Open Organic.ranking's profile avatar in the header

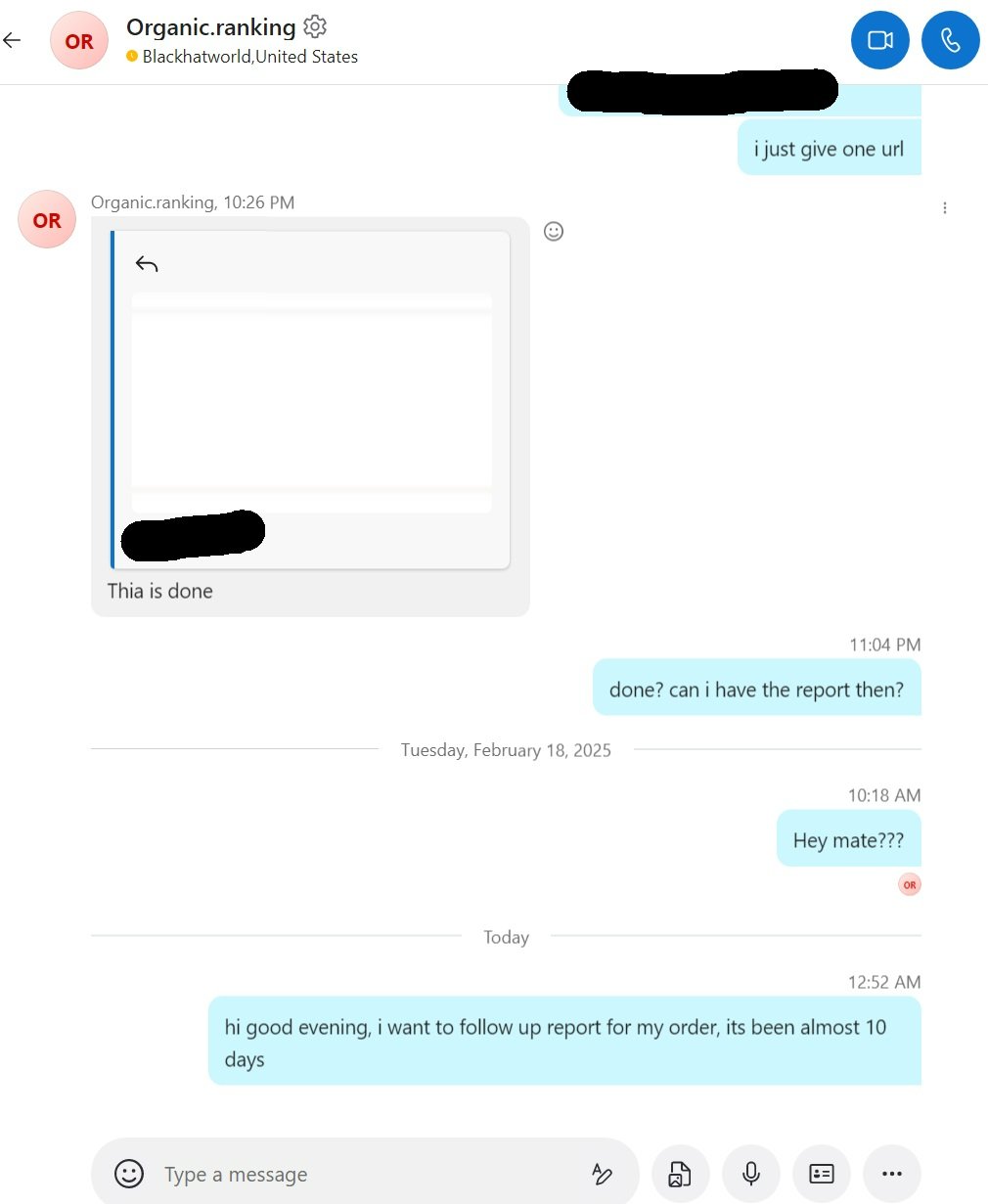point(79,41)
